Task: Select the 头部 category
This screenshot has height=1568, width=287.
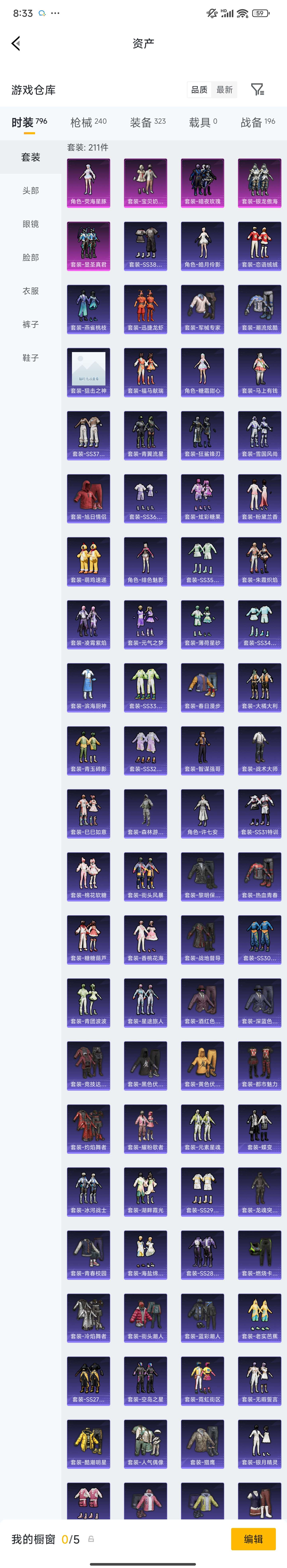Action: point(30,191)
